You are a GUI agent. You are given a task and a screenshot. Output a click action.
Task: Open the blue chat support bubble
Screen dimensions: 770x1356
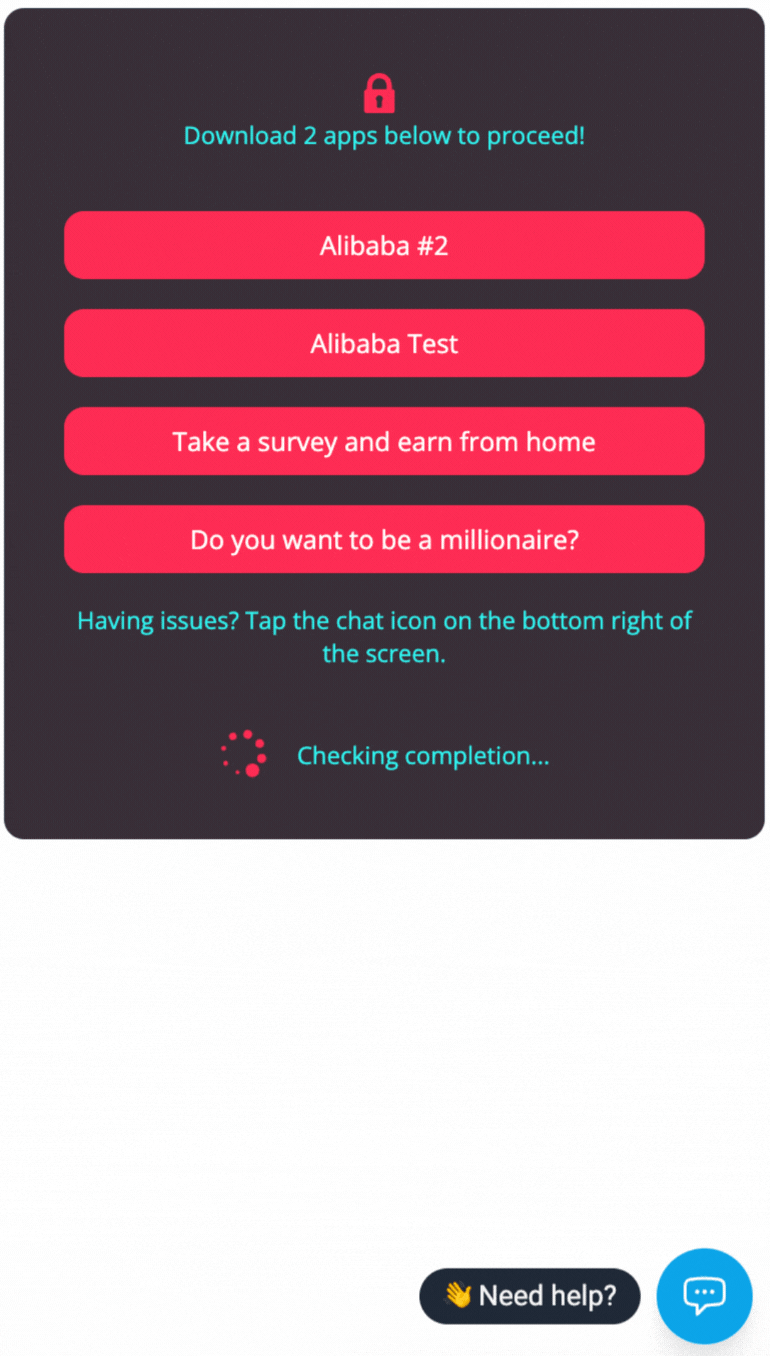point(704,1295)
